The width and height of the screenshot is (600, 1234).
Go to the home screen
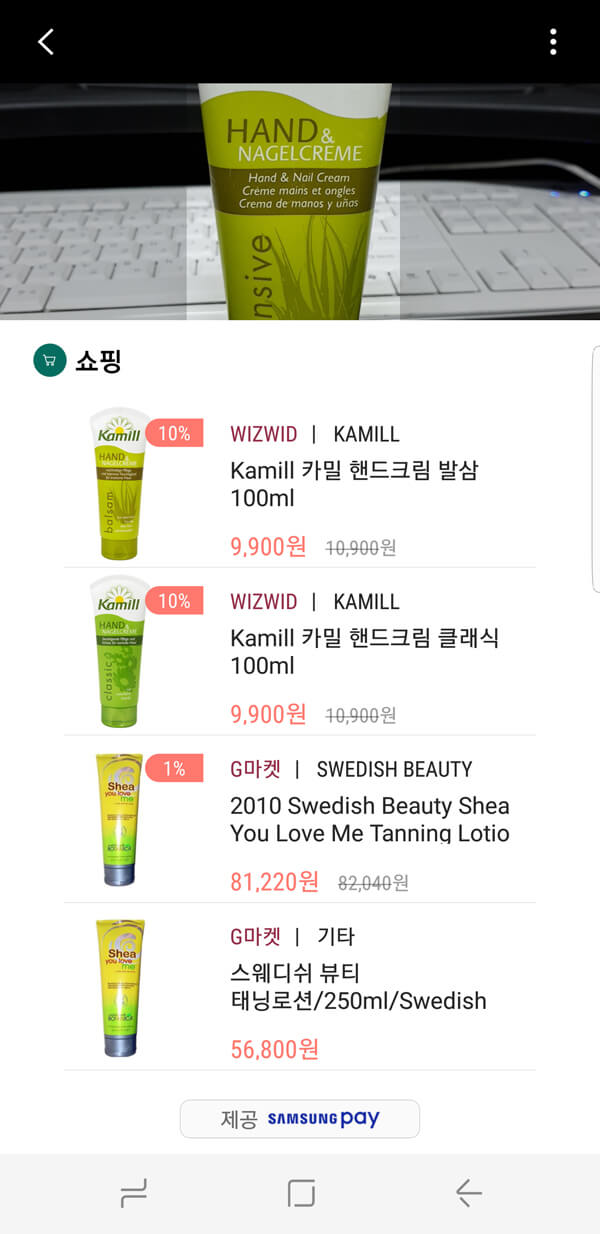tap(300, 1193)
